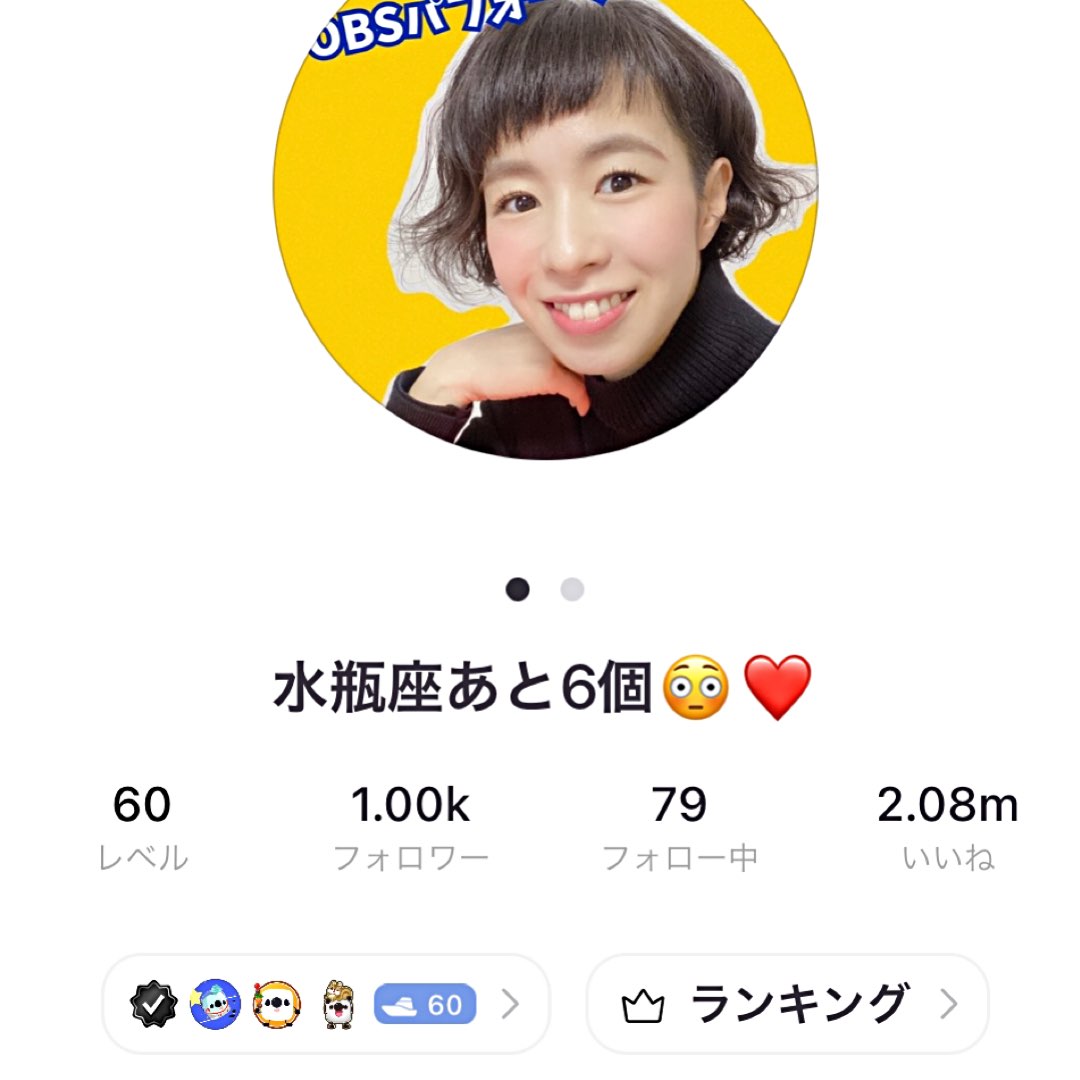Switch to the second profile page dot

[x=572, y=589]
